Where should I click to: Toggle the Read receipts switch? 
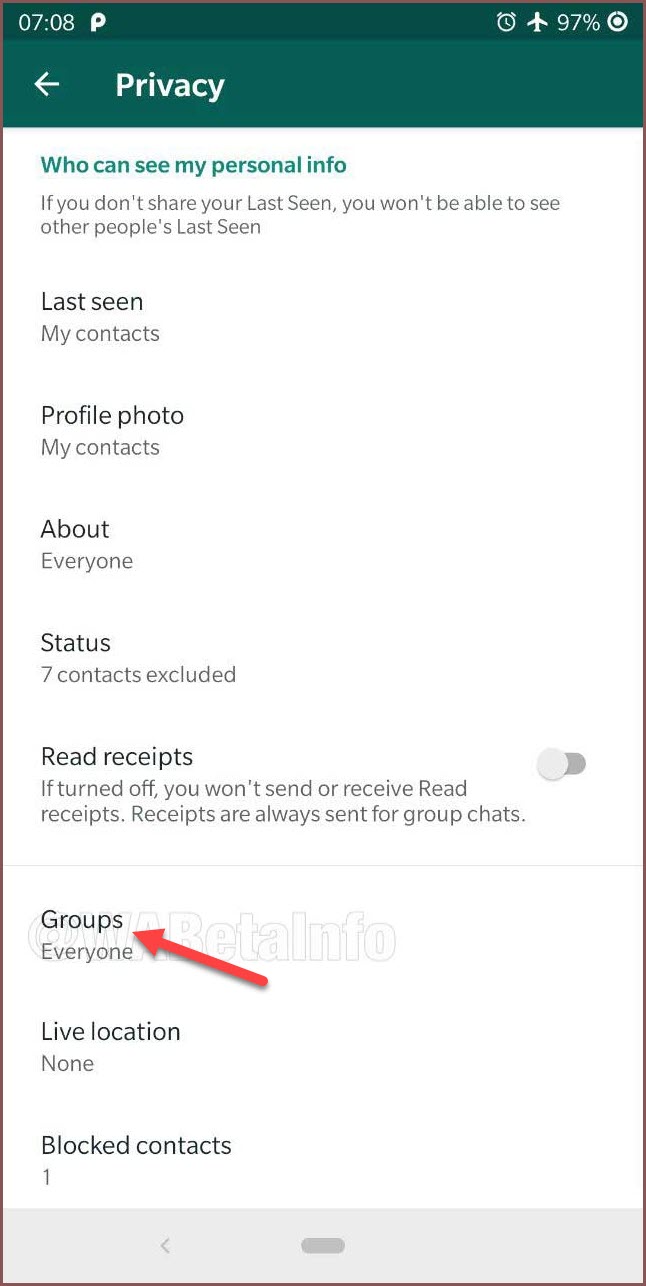[562, 765]
